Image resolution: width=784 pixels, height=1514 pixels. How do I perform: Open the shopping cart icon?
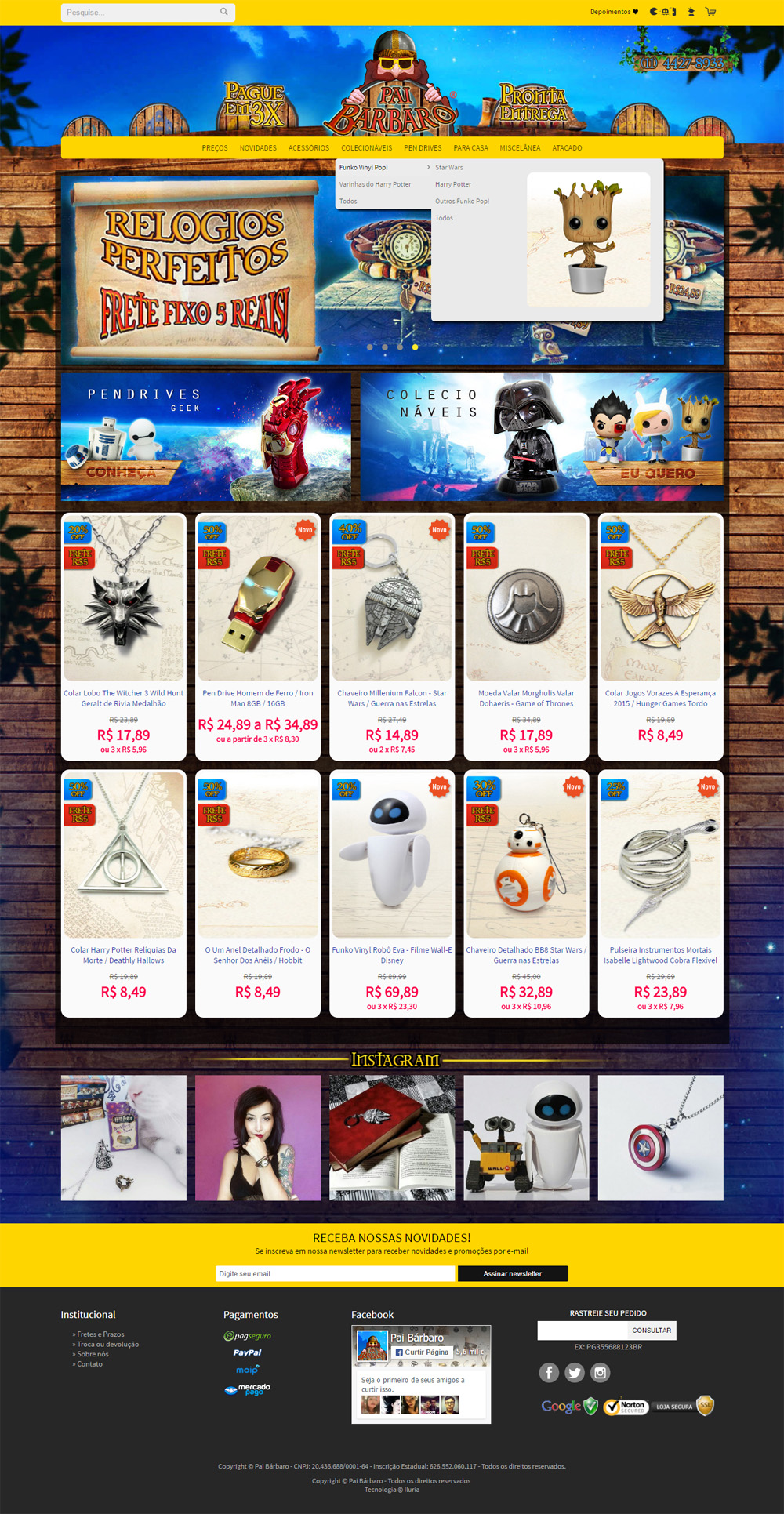(x=710, y=12)
